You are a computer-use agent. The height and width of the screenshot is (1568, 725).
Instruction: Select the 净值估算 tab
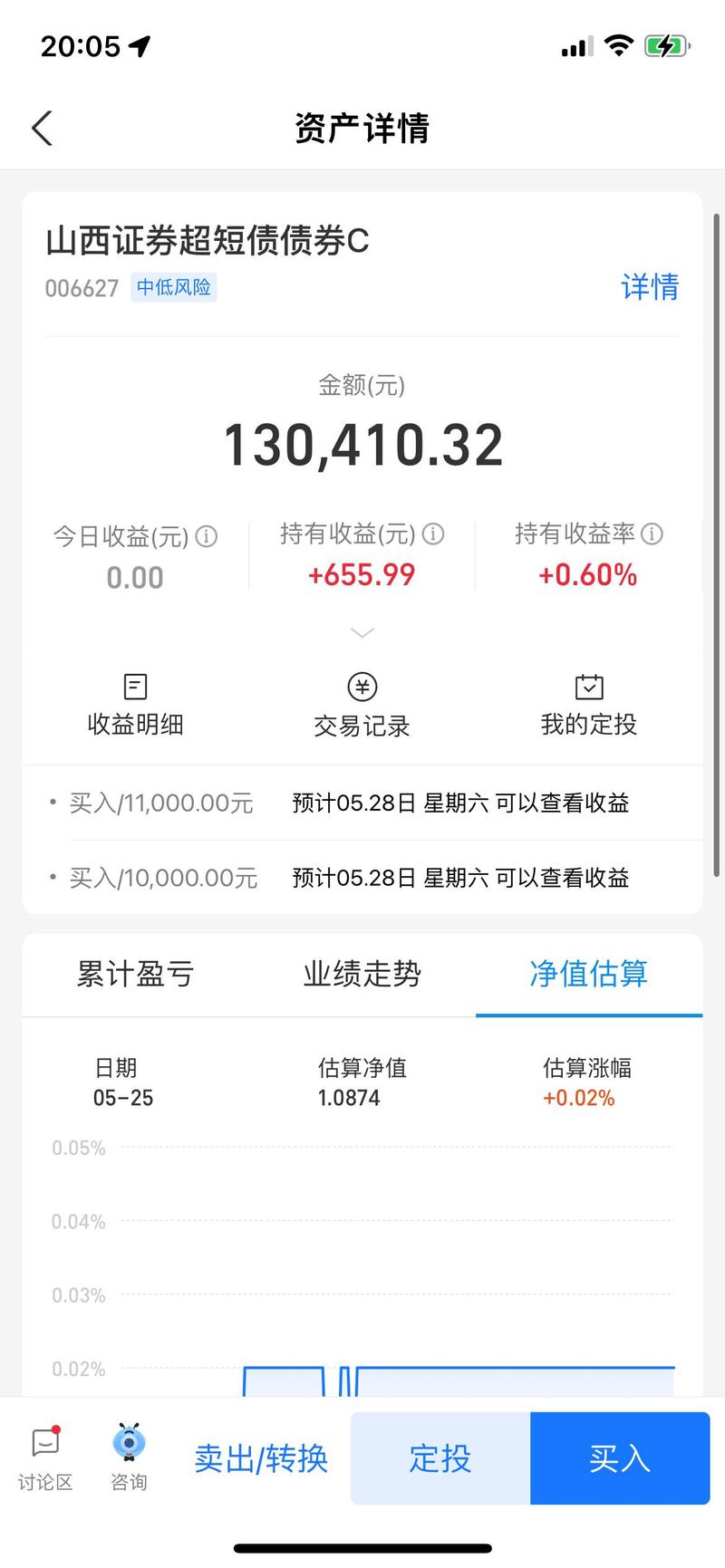click(x=587, y=974)
